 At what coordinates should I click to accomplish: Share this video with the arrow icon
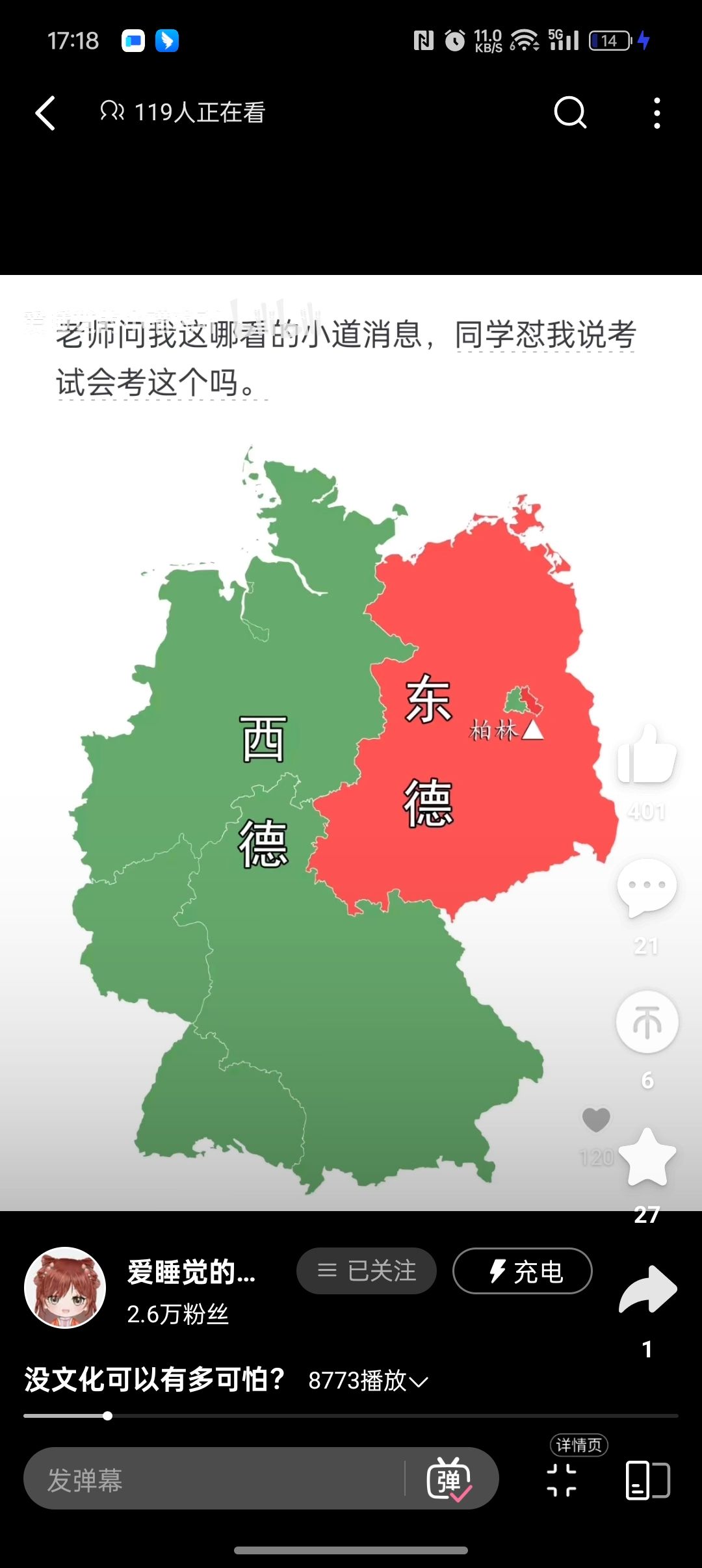click(647, 1289)
